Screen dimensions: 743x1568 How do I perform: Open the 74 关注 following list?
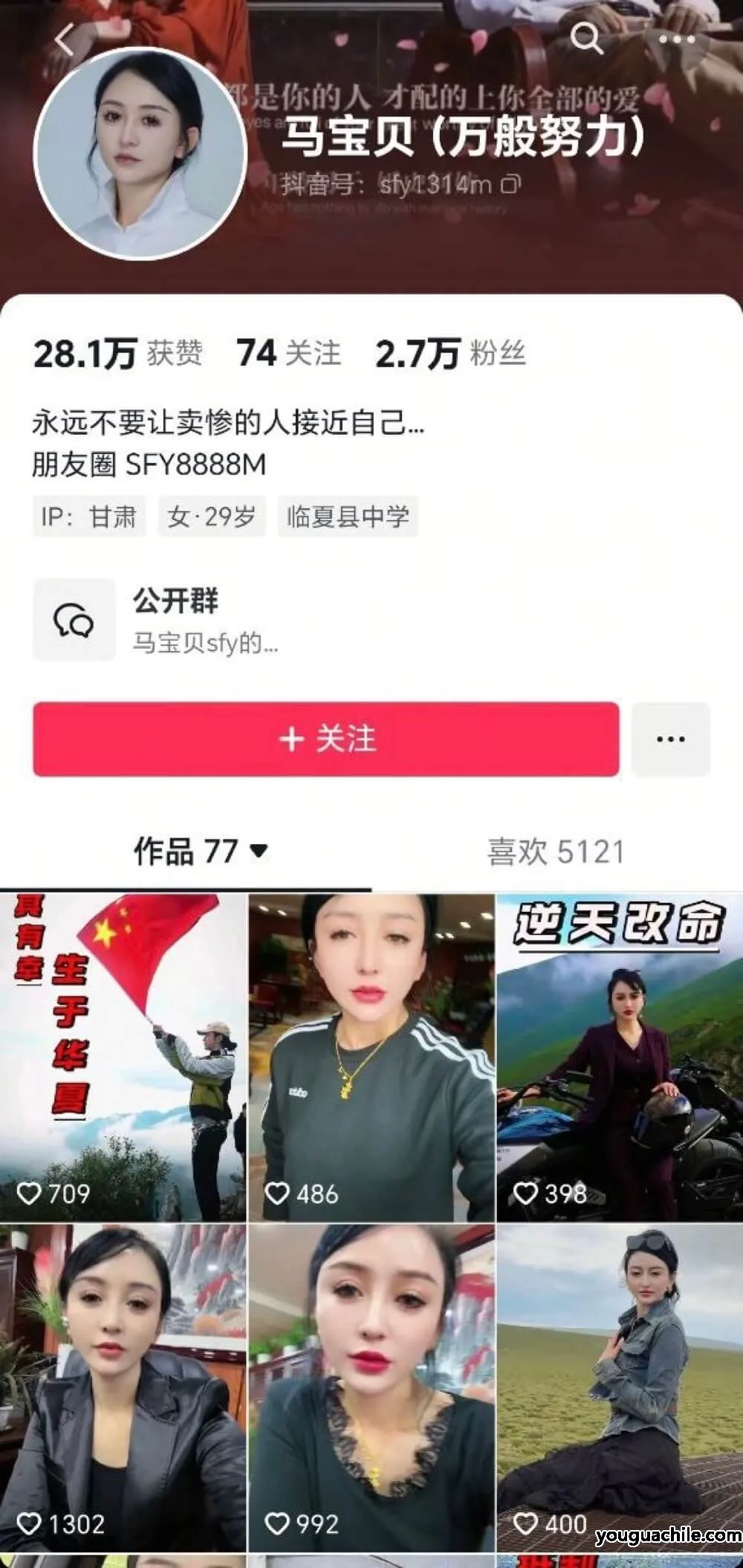288,353
